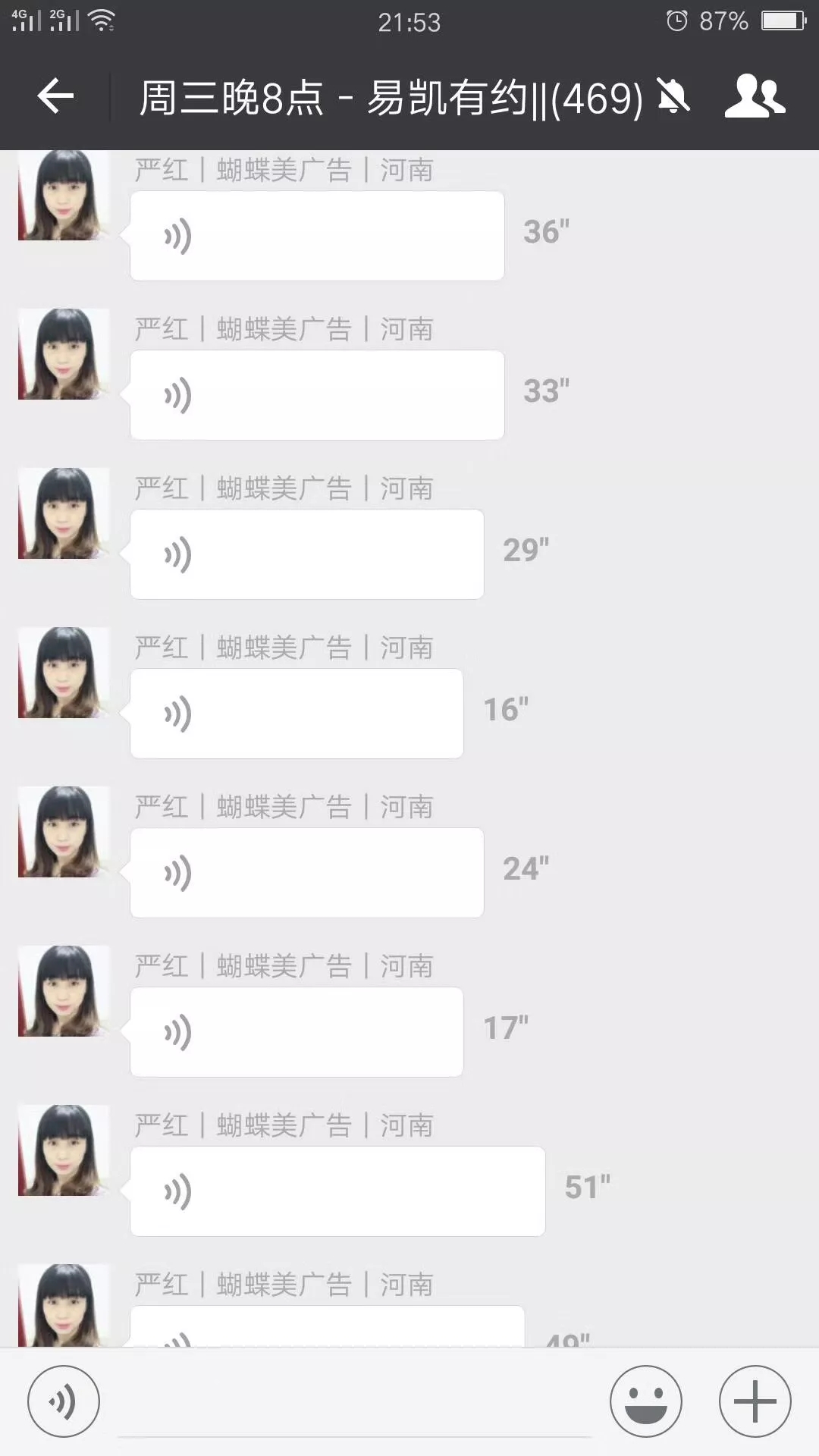The image size is (819, 1456).
Task: Play the 33 second voice message
Action: 317,394
